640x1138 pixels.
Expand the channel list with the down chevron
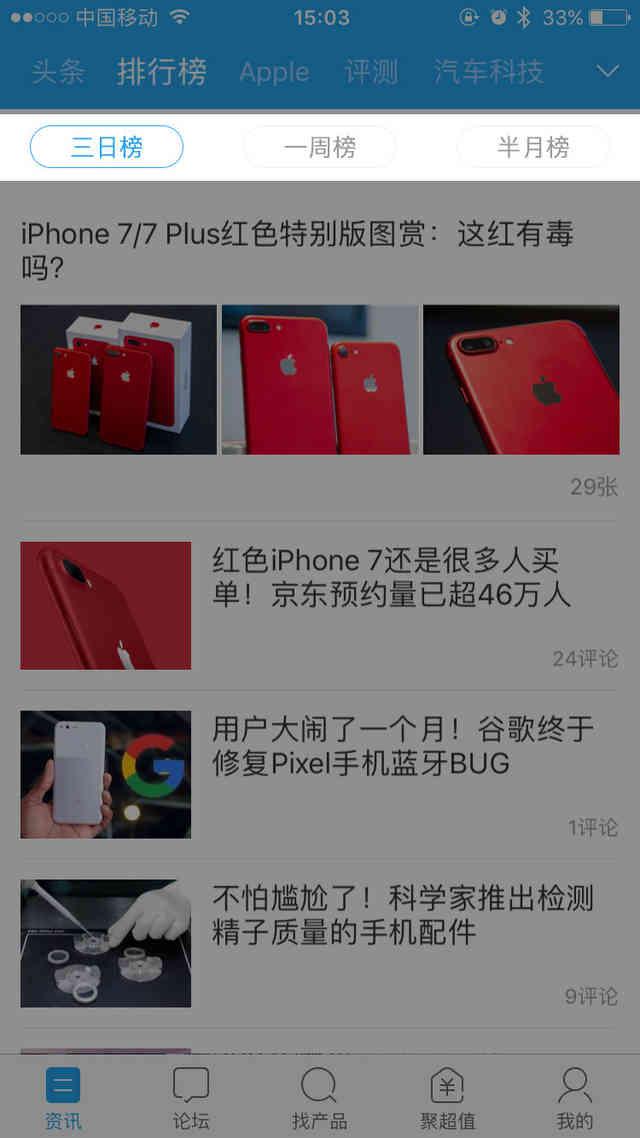pyautogui.click(x=607, y=71)
